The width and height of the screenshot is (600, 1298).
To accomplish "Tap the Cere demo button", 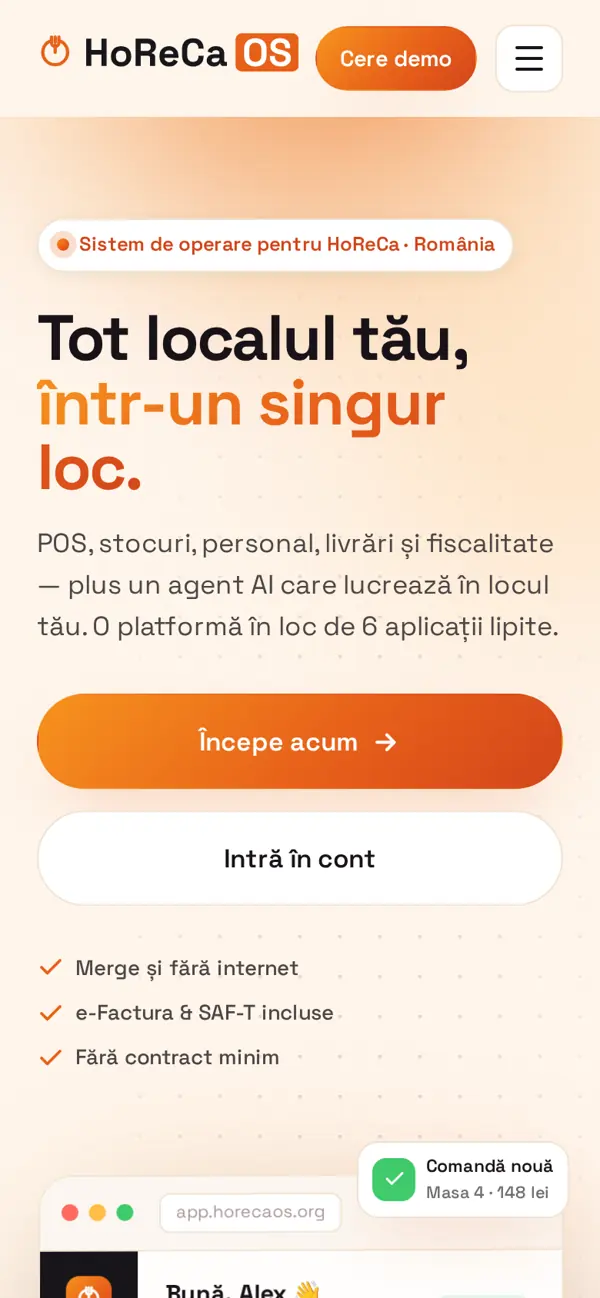I will pos(396,58).
